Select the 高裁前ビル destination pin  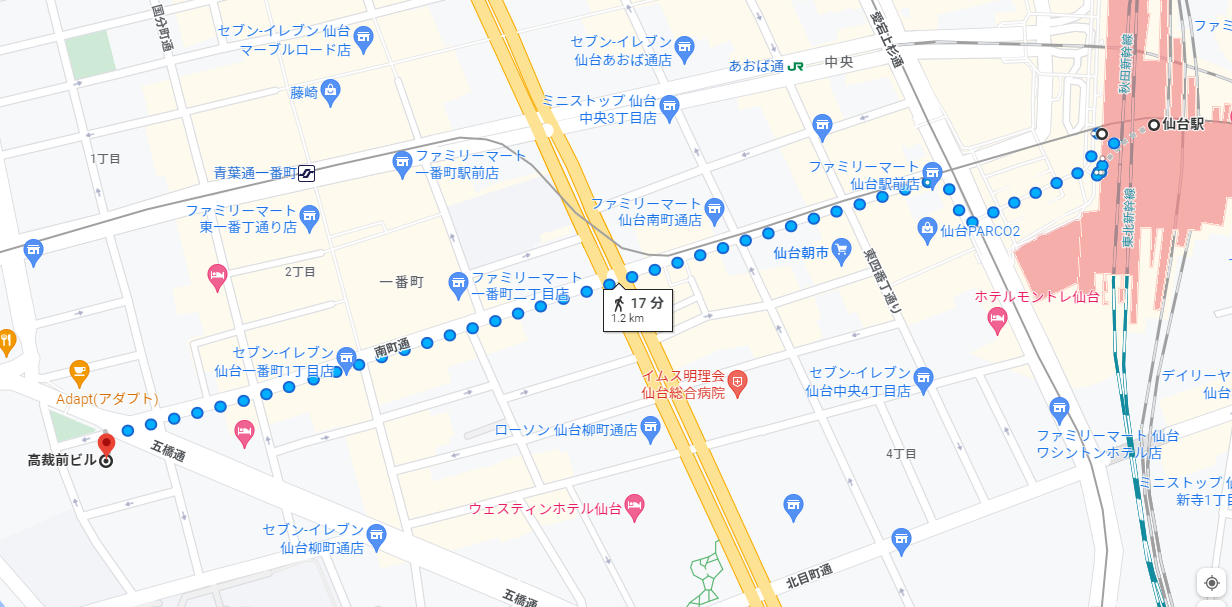[x=107, y=445]
